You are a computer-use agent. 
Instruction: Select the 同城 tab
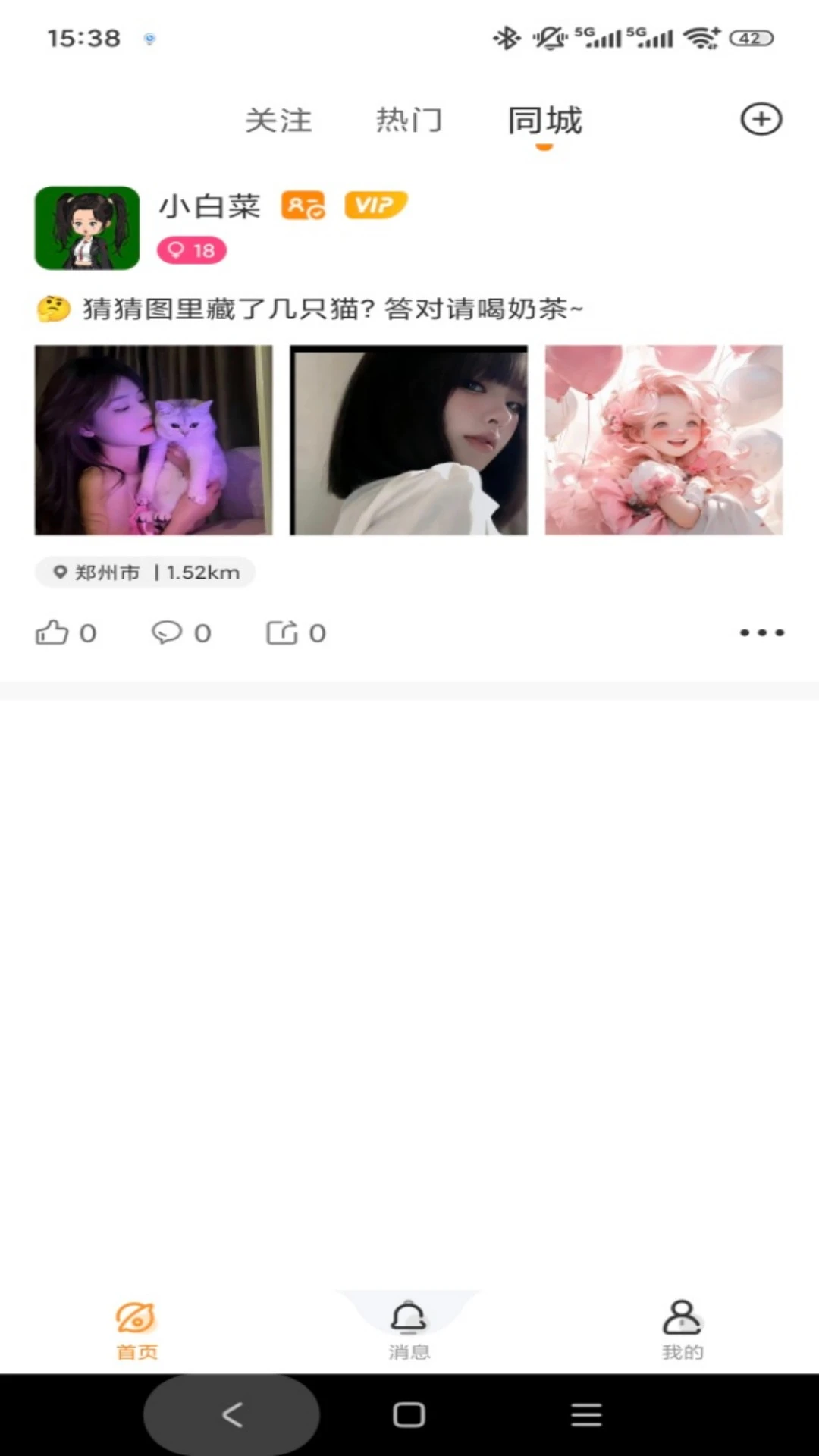544,121
